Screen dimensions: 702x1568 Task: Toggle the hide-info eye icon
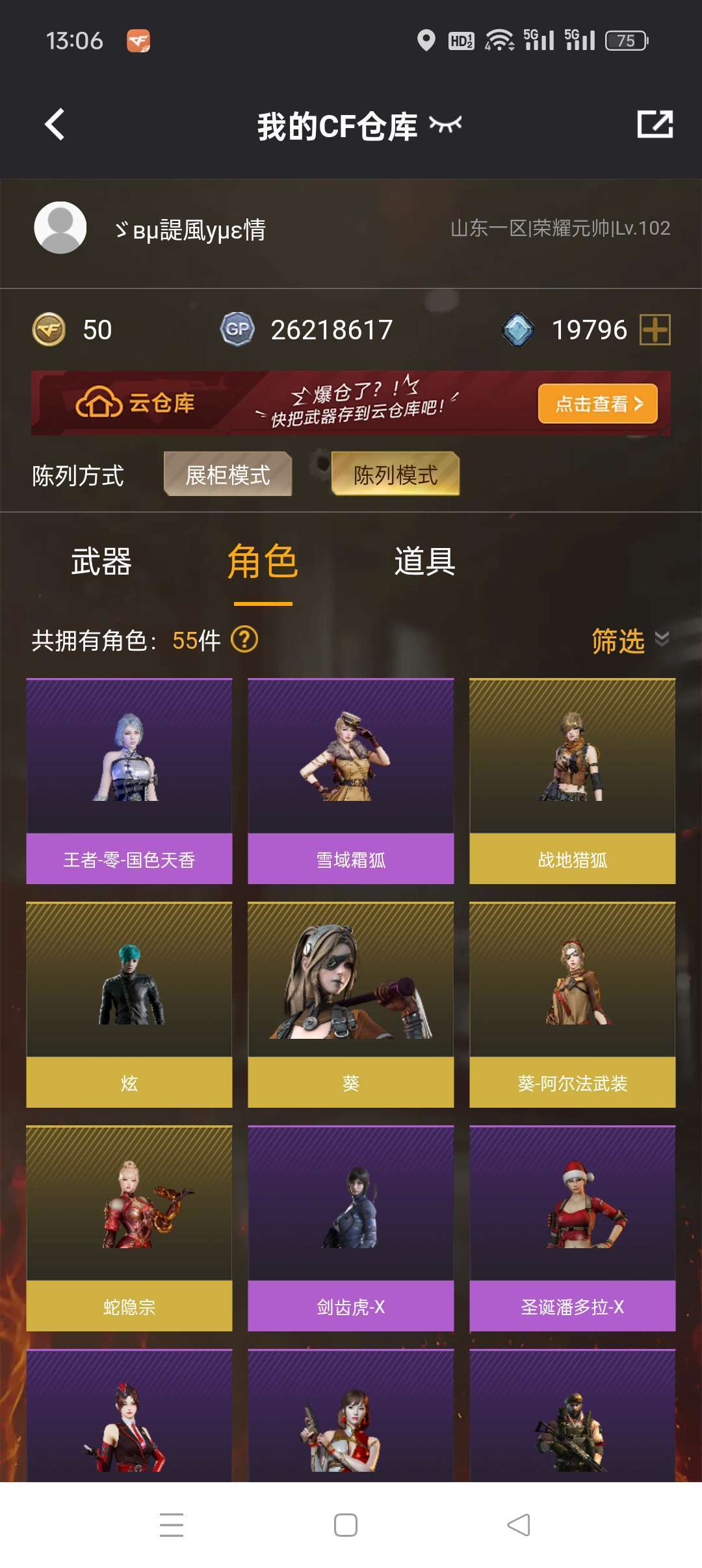tap(445, 124)
